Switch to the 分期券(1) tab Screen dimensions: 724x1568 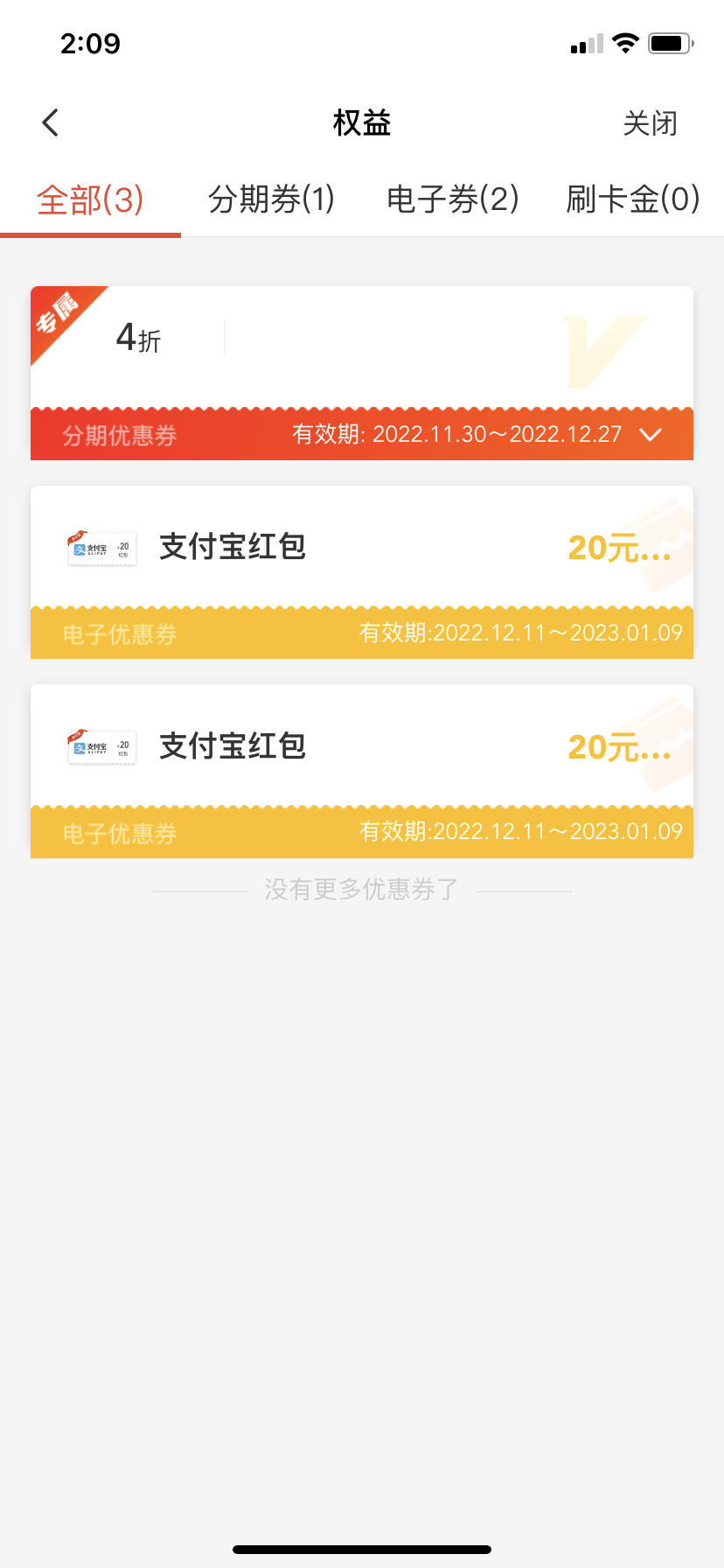click(x=271, y=199)
